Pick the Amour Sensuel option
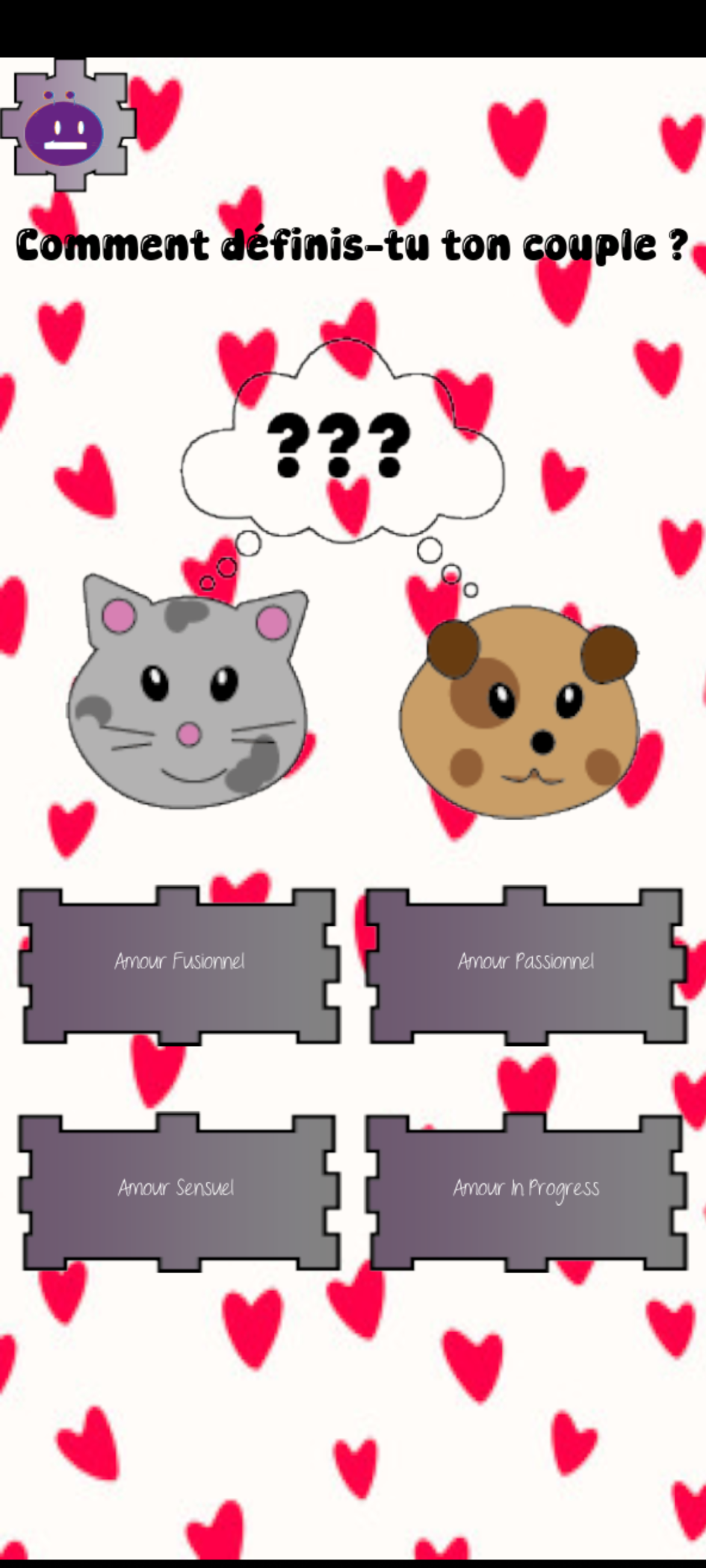Viewport: 706px width, 1568px height. [x=179, y=1192]
